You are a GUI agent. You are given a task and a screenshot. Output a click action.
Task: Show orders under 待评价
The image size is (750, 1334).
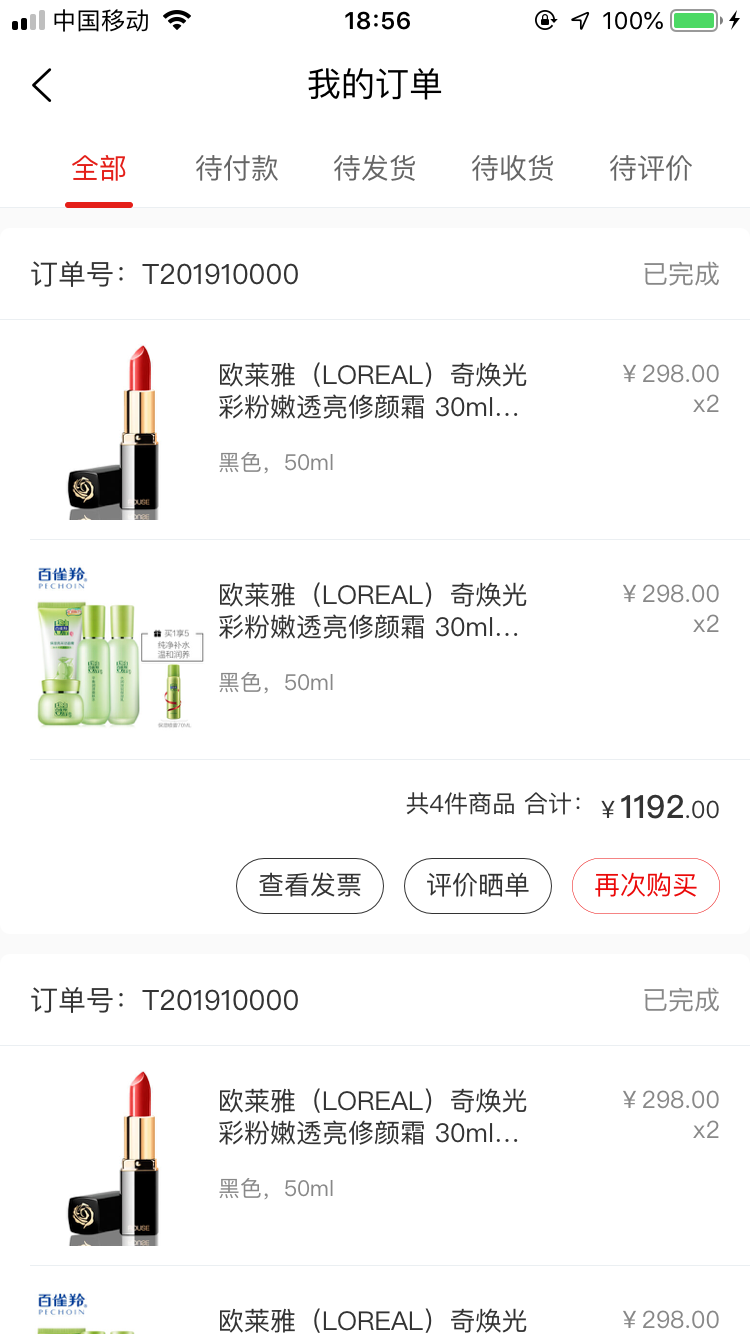click(x=651, y=169)
